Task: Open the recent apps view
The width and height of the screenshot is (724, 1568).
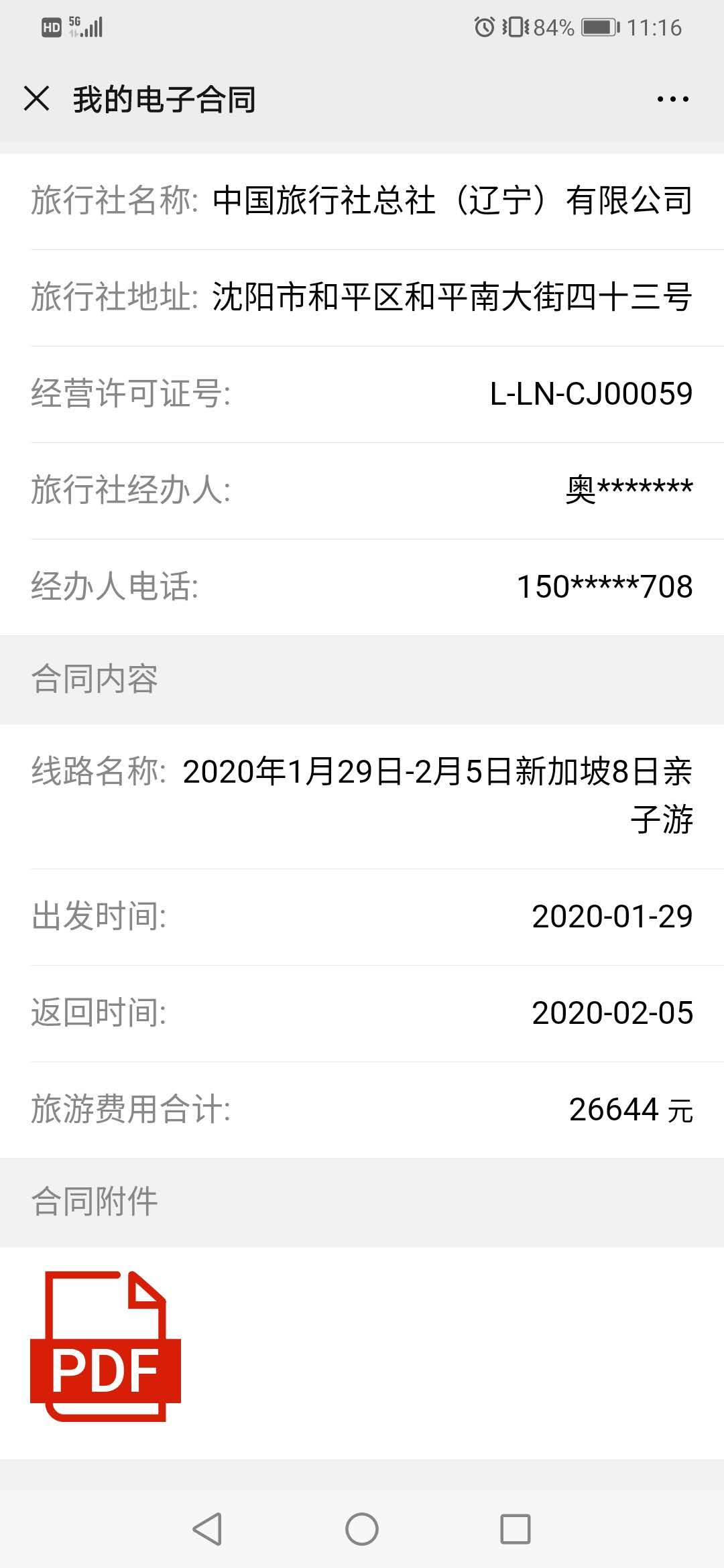Action: point(516,1529)
